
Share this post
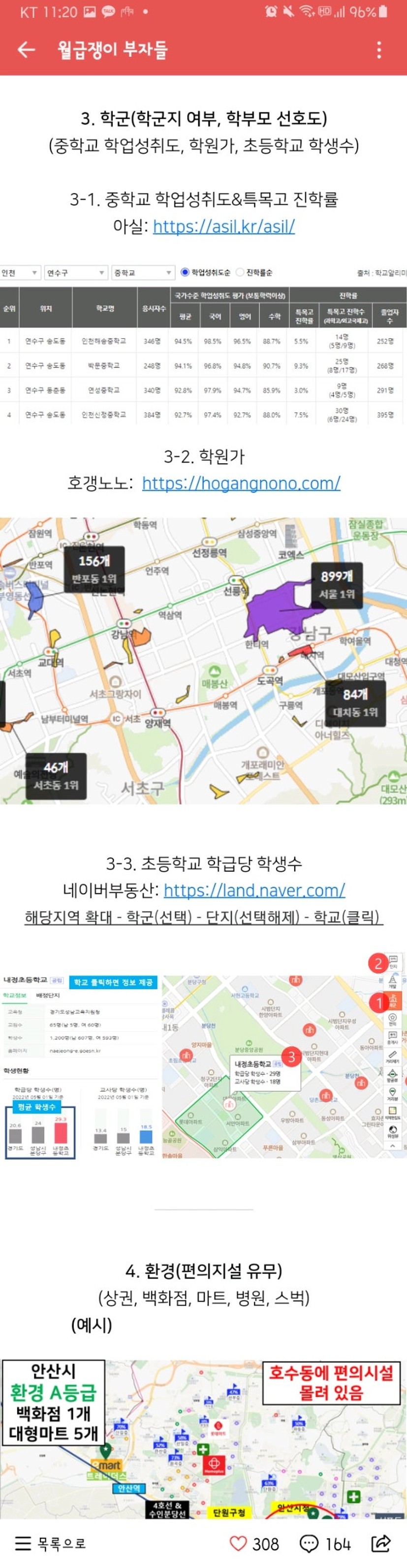[x=381, y=1543]
